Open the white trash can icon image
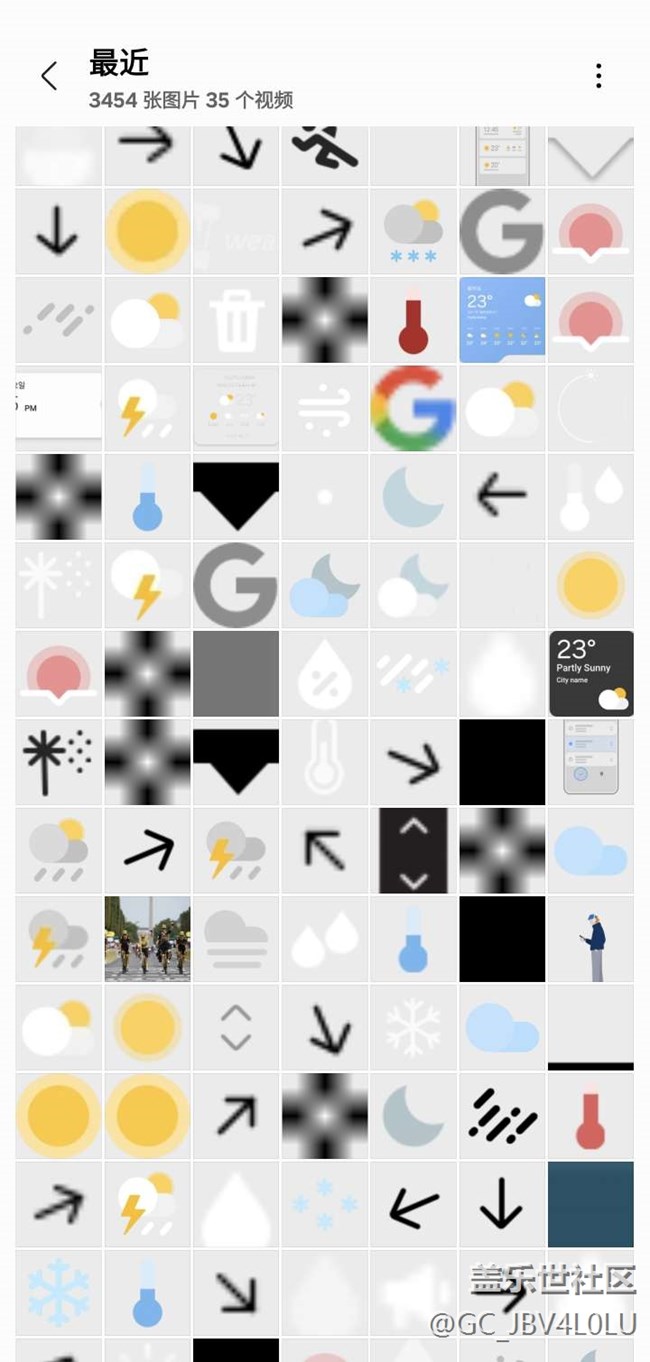 tap(236, 320)
